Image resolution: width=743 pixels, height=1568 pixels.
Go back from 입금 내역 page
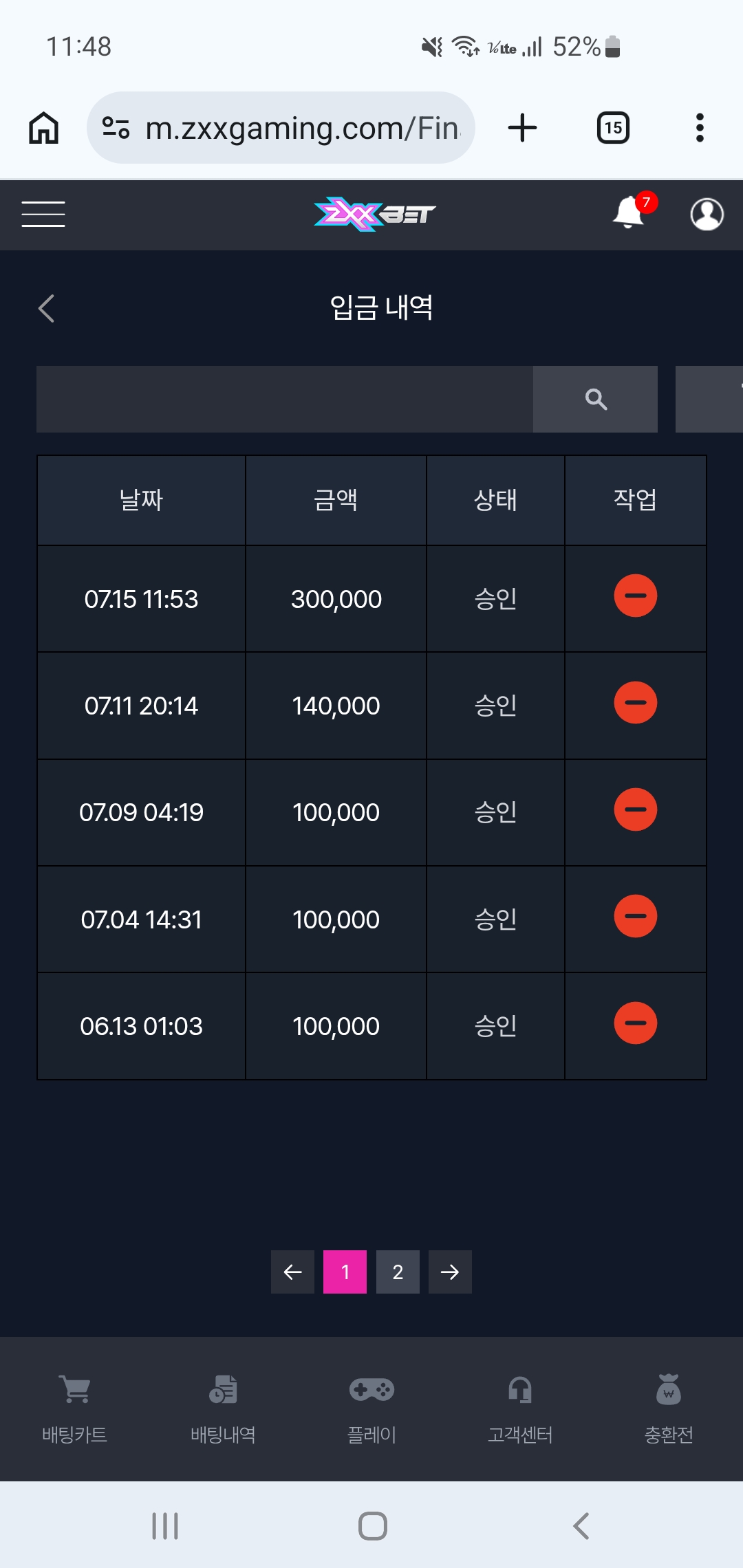pyautogui.click(x=46, y=308)
